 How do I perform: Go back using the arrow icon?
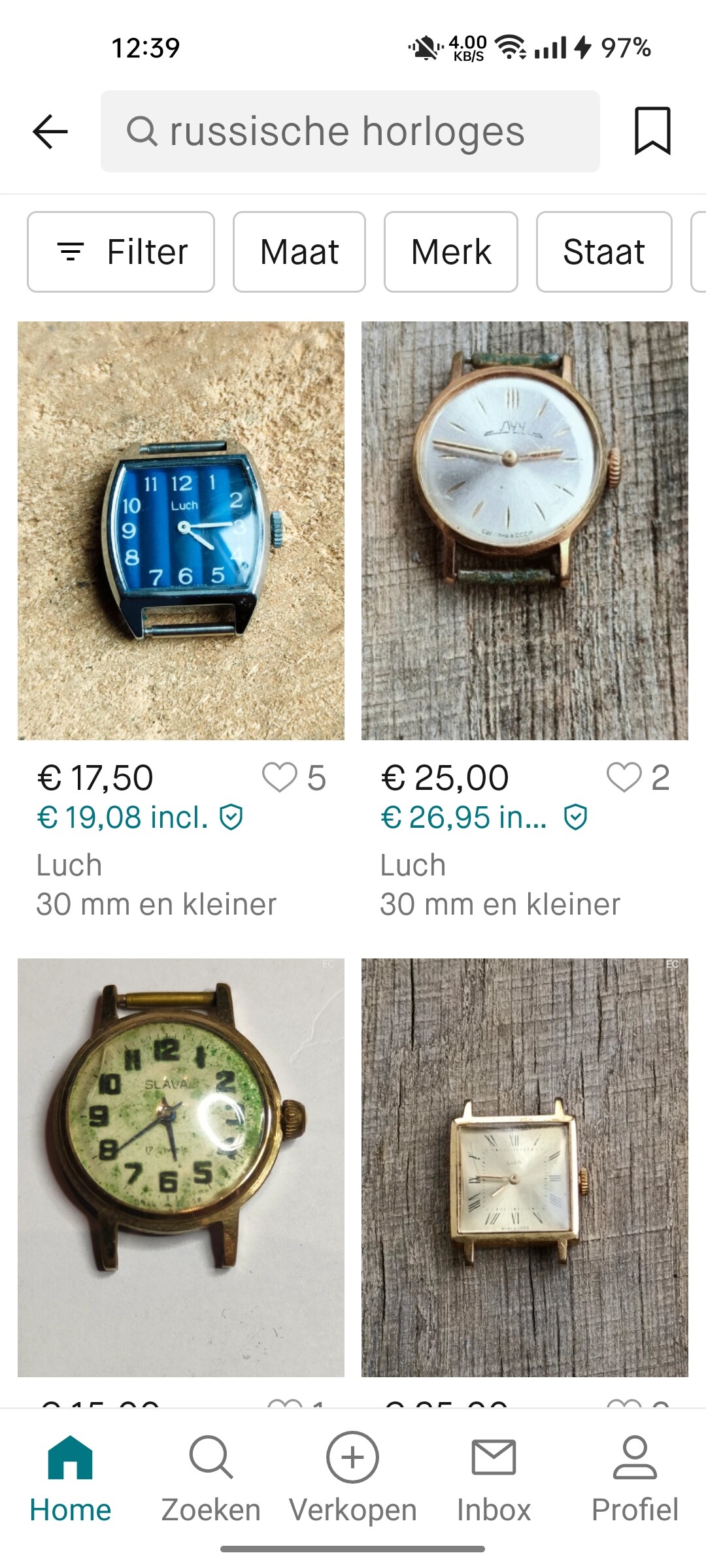tap(50, 131)
